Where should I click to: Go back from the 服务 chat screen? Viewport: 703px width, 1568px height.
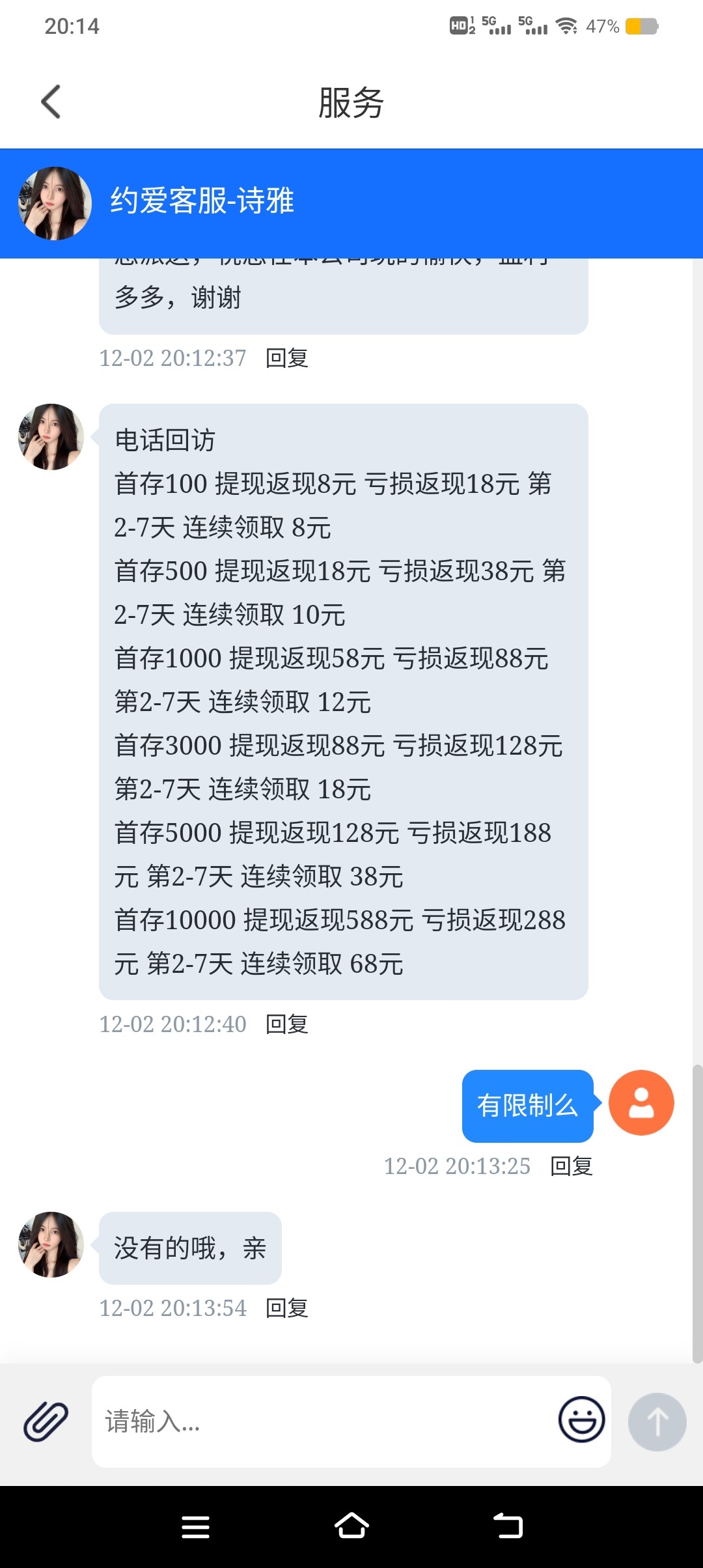[x=51, y=102]
